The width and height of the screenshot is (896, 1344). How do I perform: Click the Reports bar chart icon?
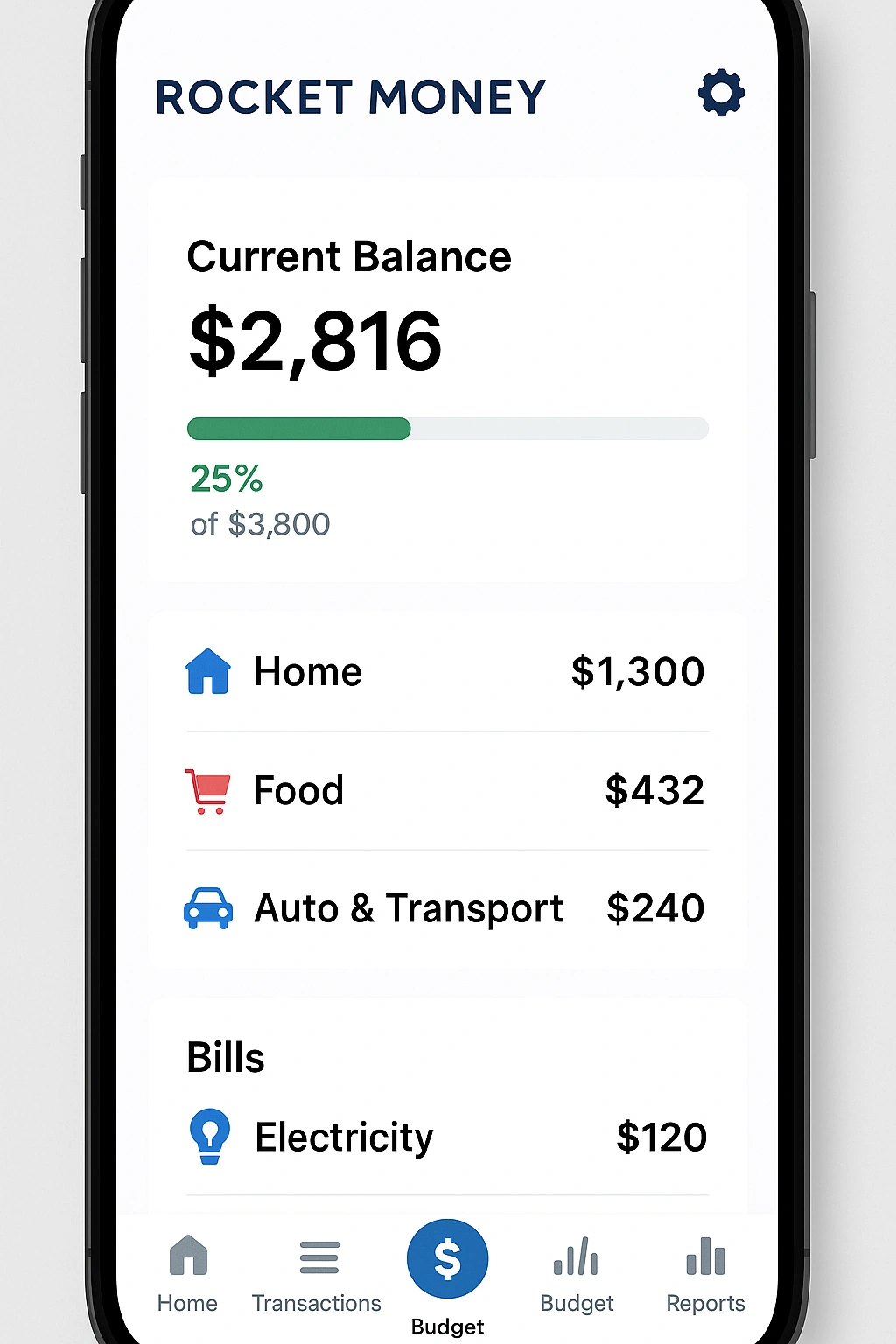[x=704, y=1257]
